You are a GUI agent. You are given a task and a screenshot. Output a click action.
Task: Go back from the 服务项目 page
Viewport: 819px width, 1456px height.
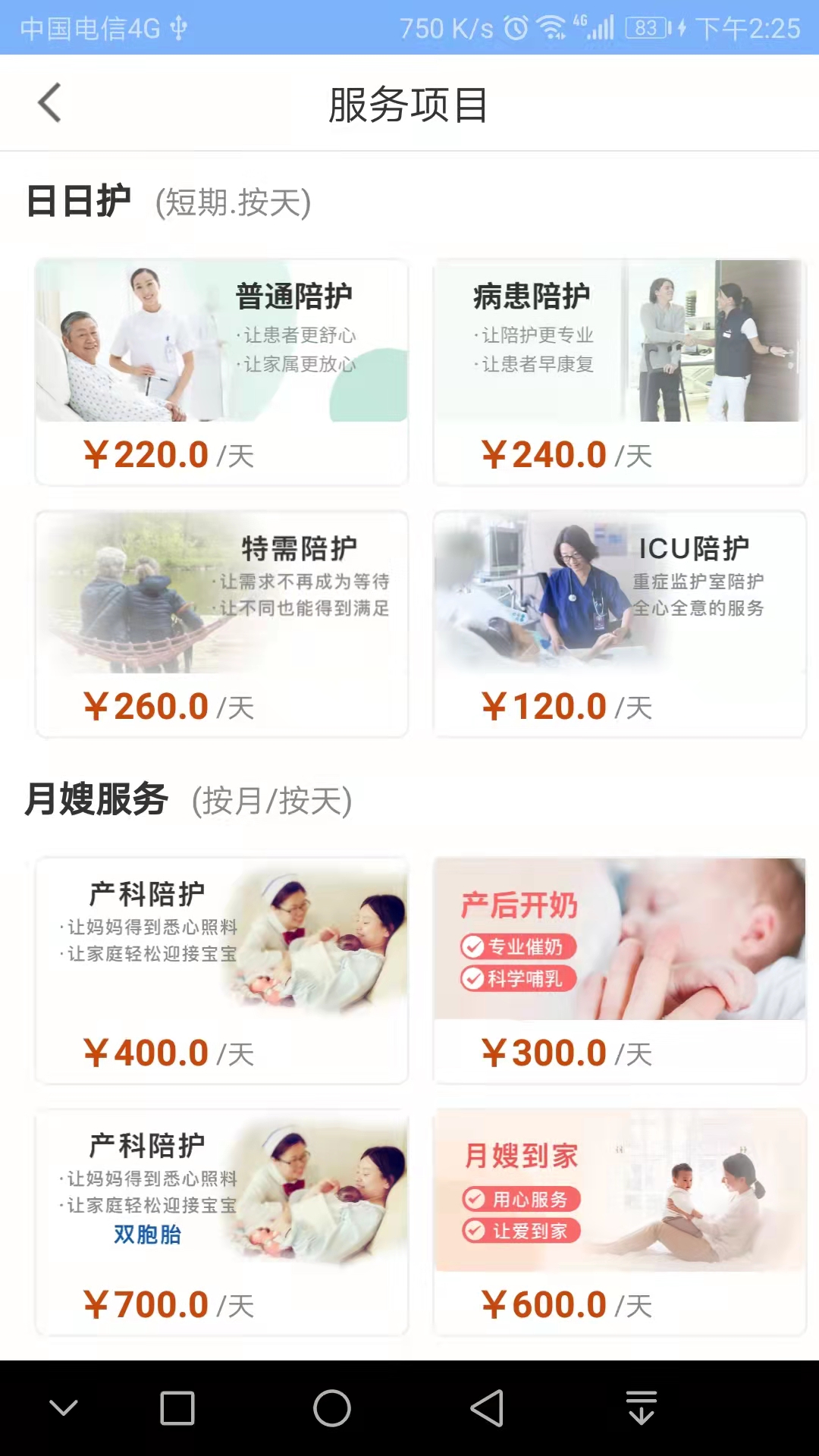[50, 103]
